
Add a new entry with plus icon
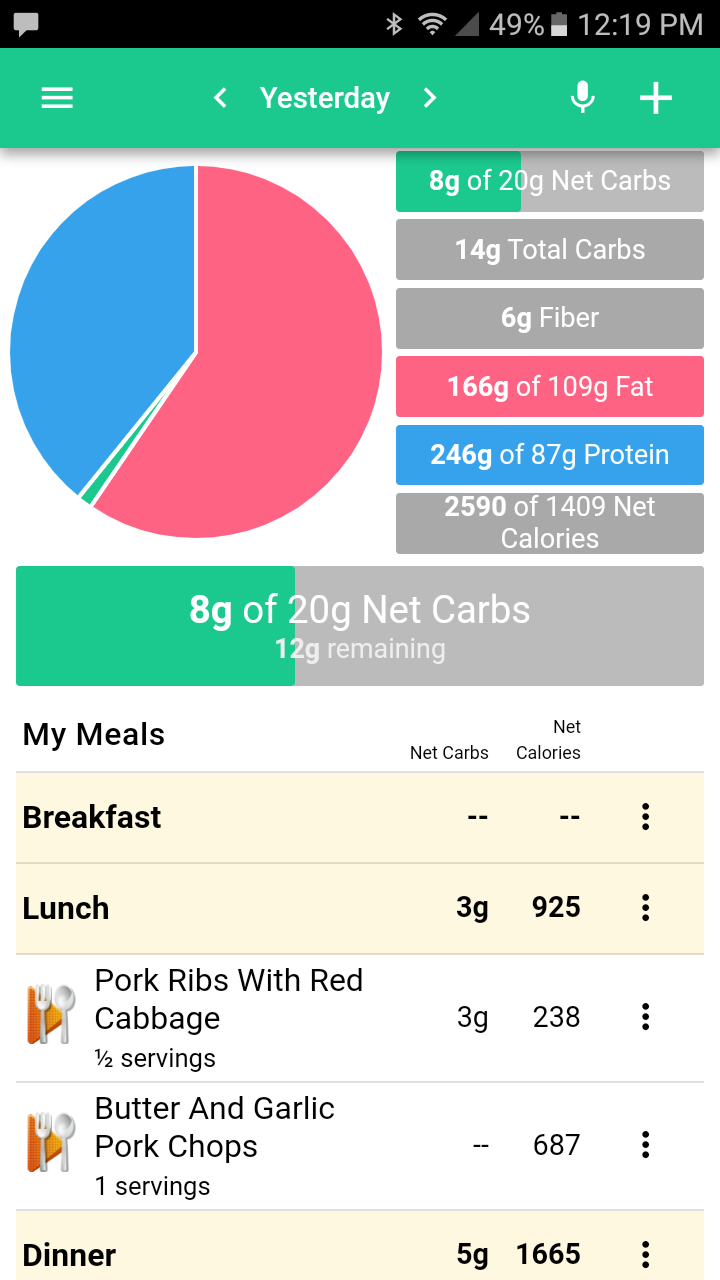coord(656,98)
